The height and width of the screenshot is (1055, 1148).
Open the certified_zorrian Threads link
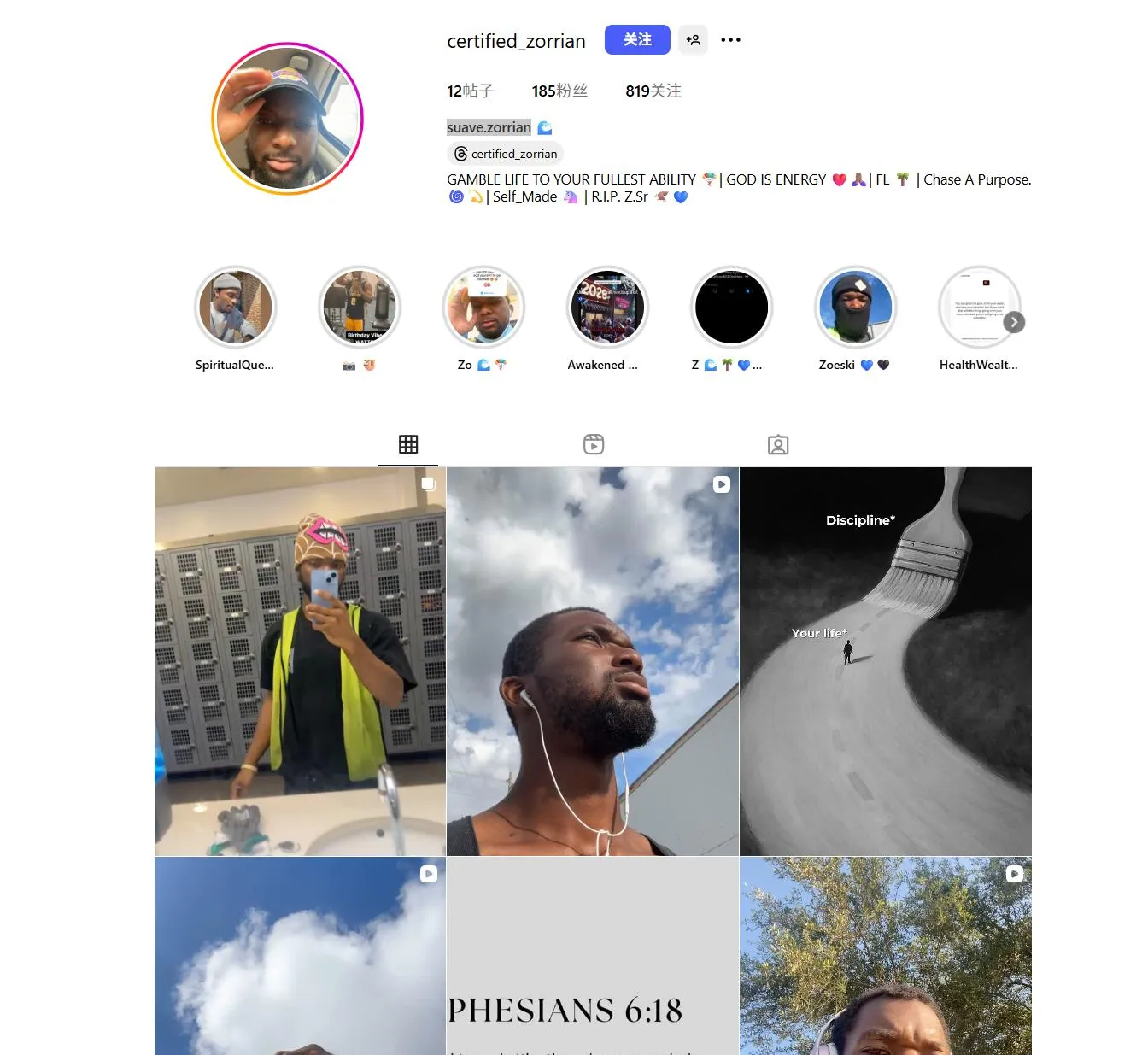click(x=506, y=154)
